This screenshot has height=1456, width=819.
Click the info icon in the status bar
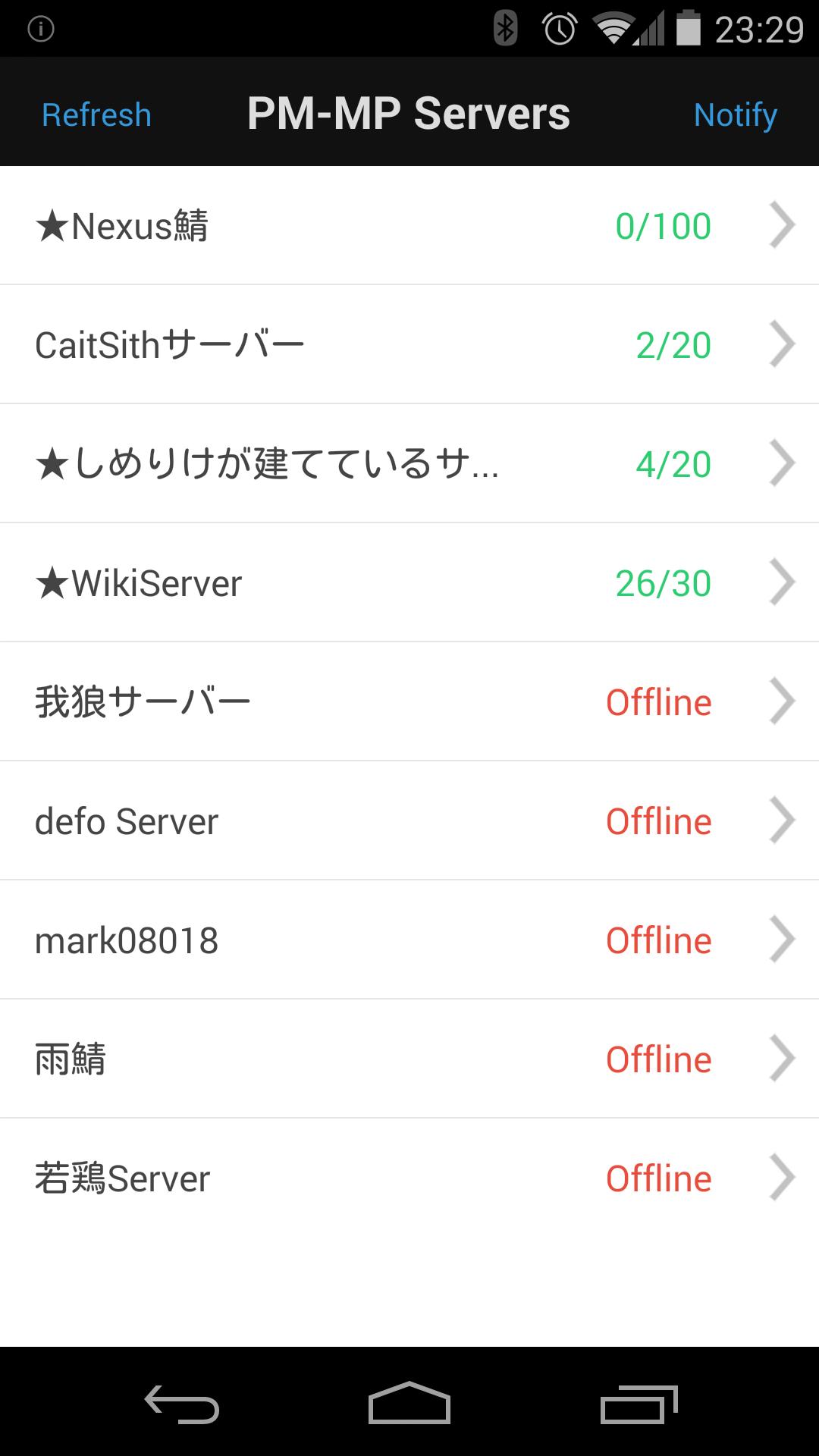tap(39, 29)
